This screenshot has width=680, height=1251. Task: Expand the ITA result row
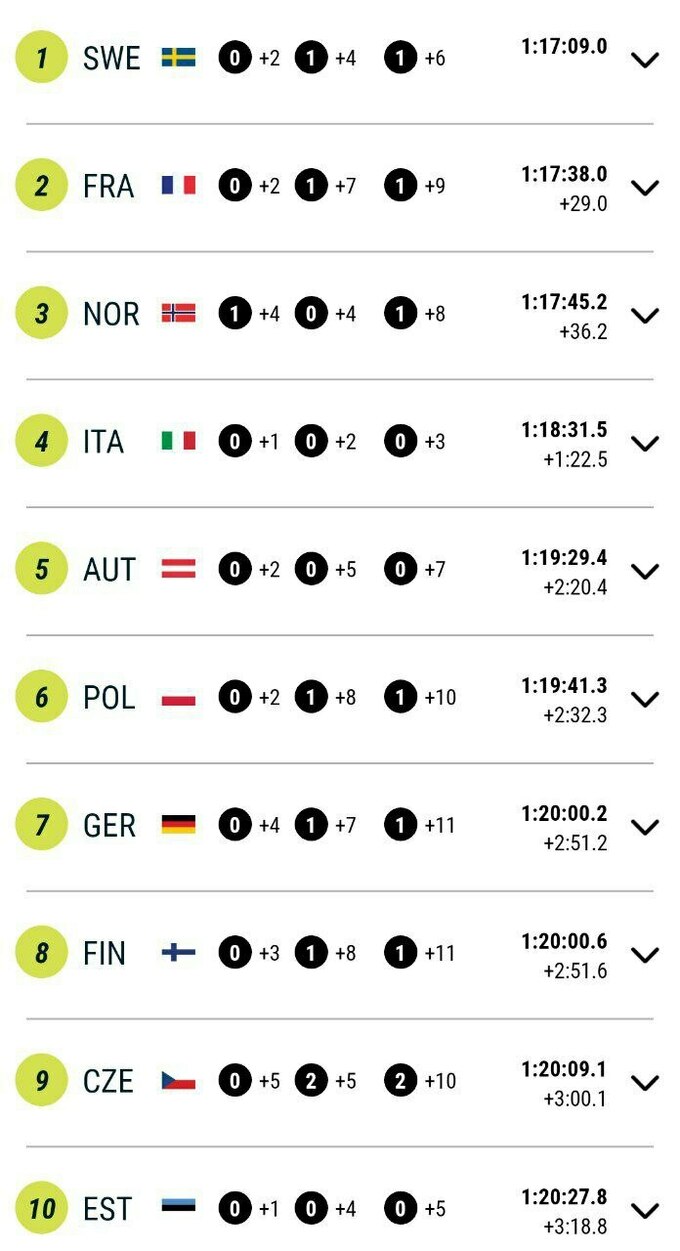pos(646,444)
